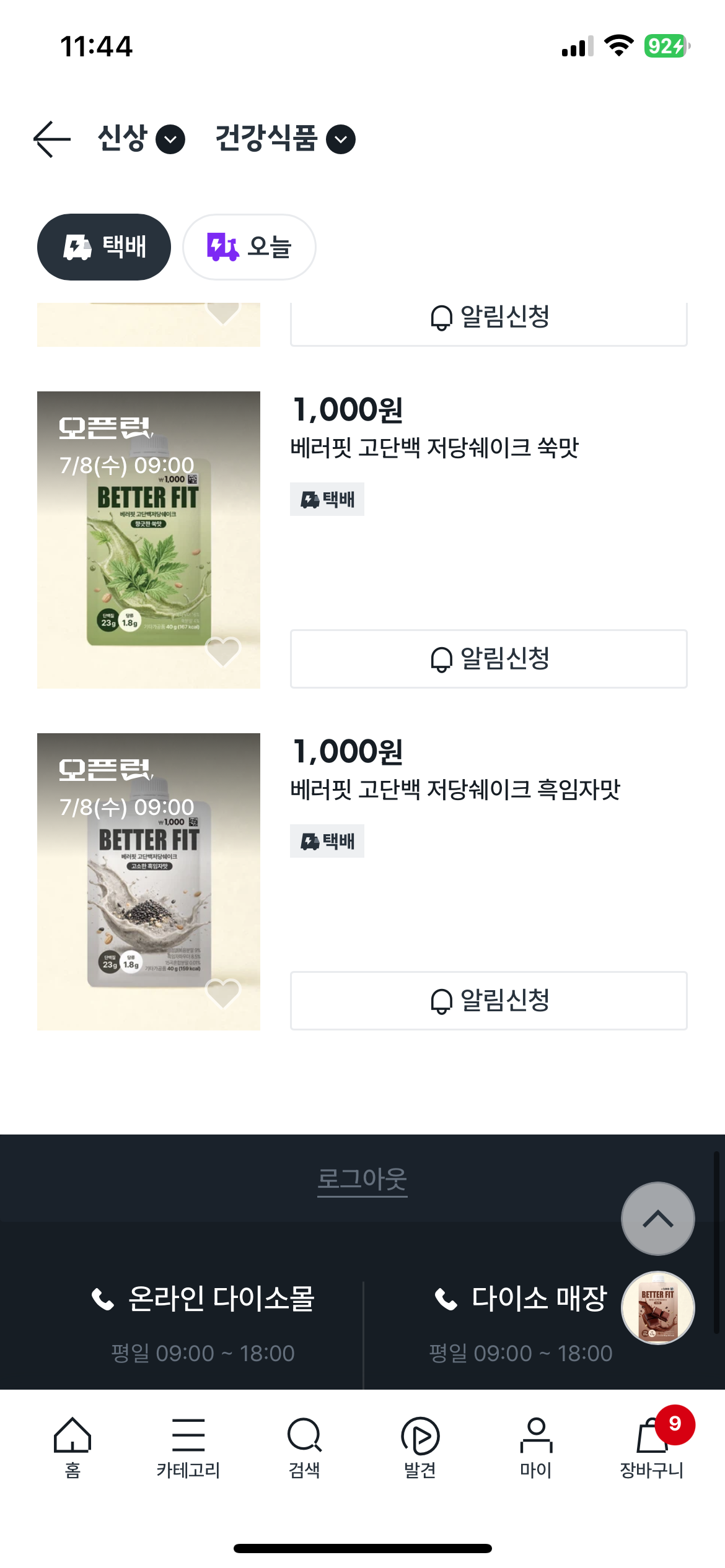Viewport: 725px width, 1568px height.
Task: Open the 쑥맛 shake product image
Action: 149,539
